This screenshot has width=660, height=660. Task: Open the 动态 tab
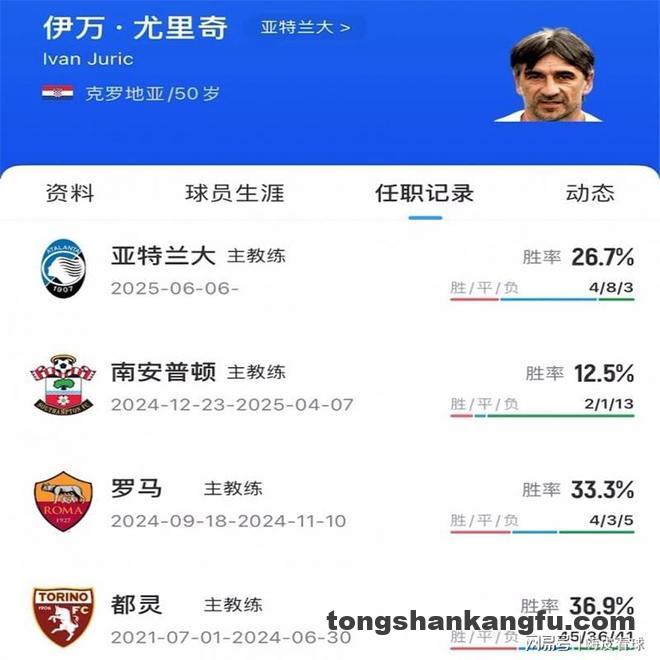(590, 194)
